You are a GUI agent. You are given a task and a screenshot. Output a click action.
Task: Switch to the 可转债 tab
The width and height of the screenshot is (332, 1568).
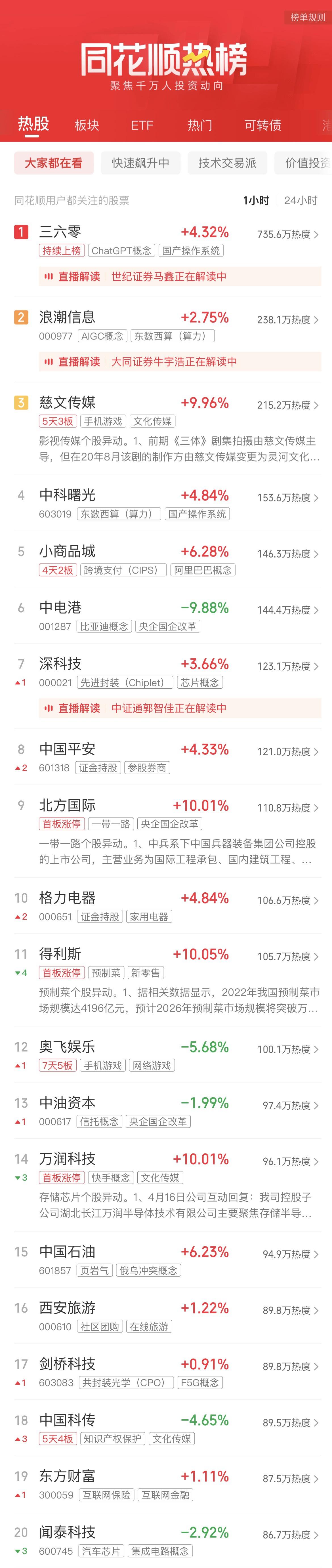(x=262, y=125)
